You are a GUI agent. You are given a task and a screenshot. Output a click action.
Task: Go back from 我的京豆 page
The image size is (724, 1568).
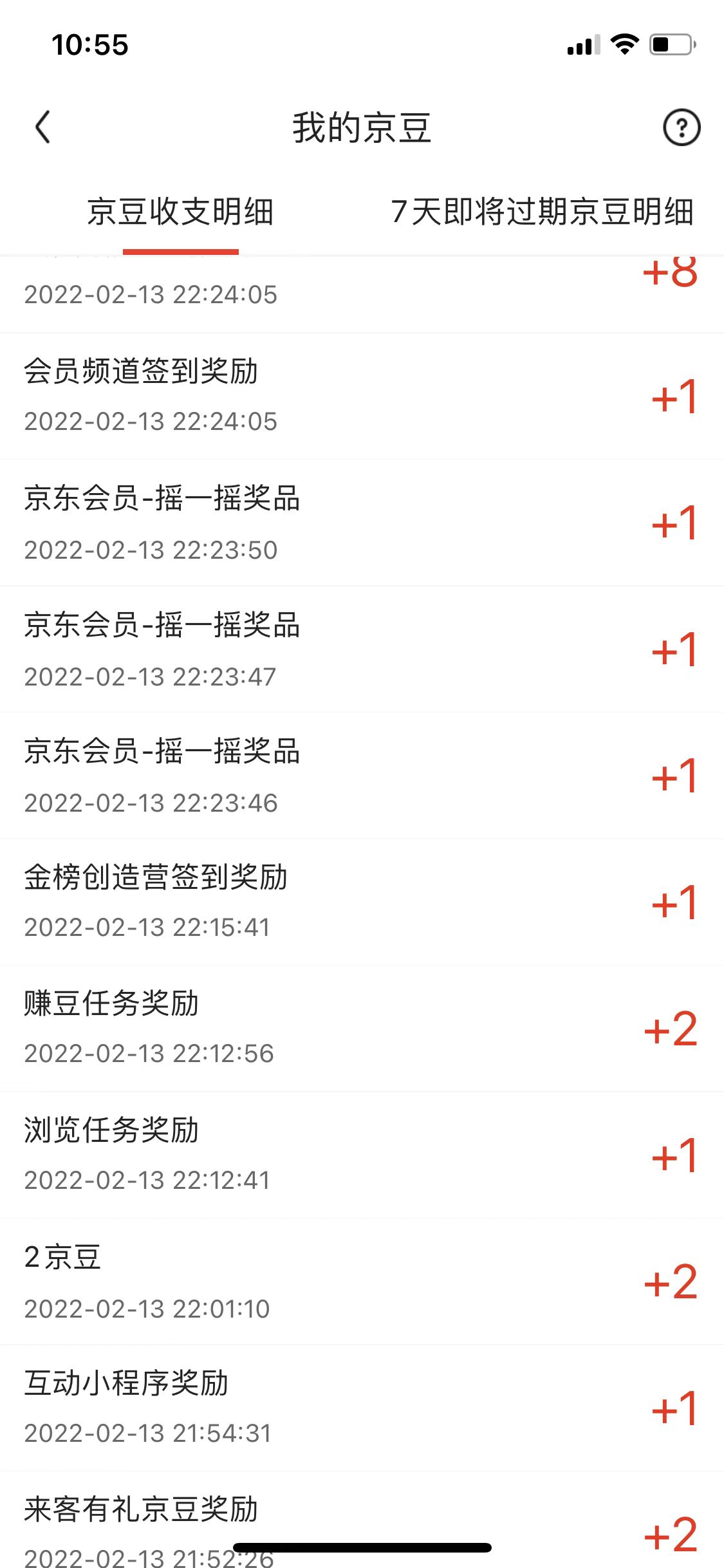43,127
